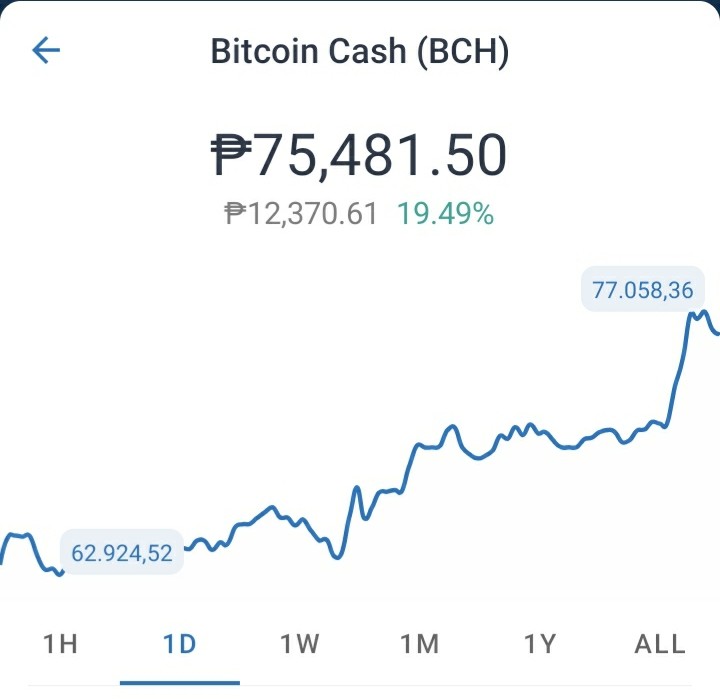Show the 1W price chart
The width and height of the screenshot is (720, 699).
[300, 643]
